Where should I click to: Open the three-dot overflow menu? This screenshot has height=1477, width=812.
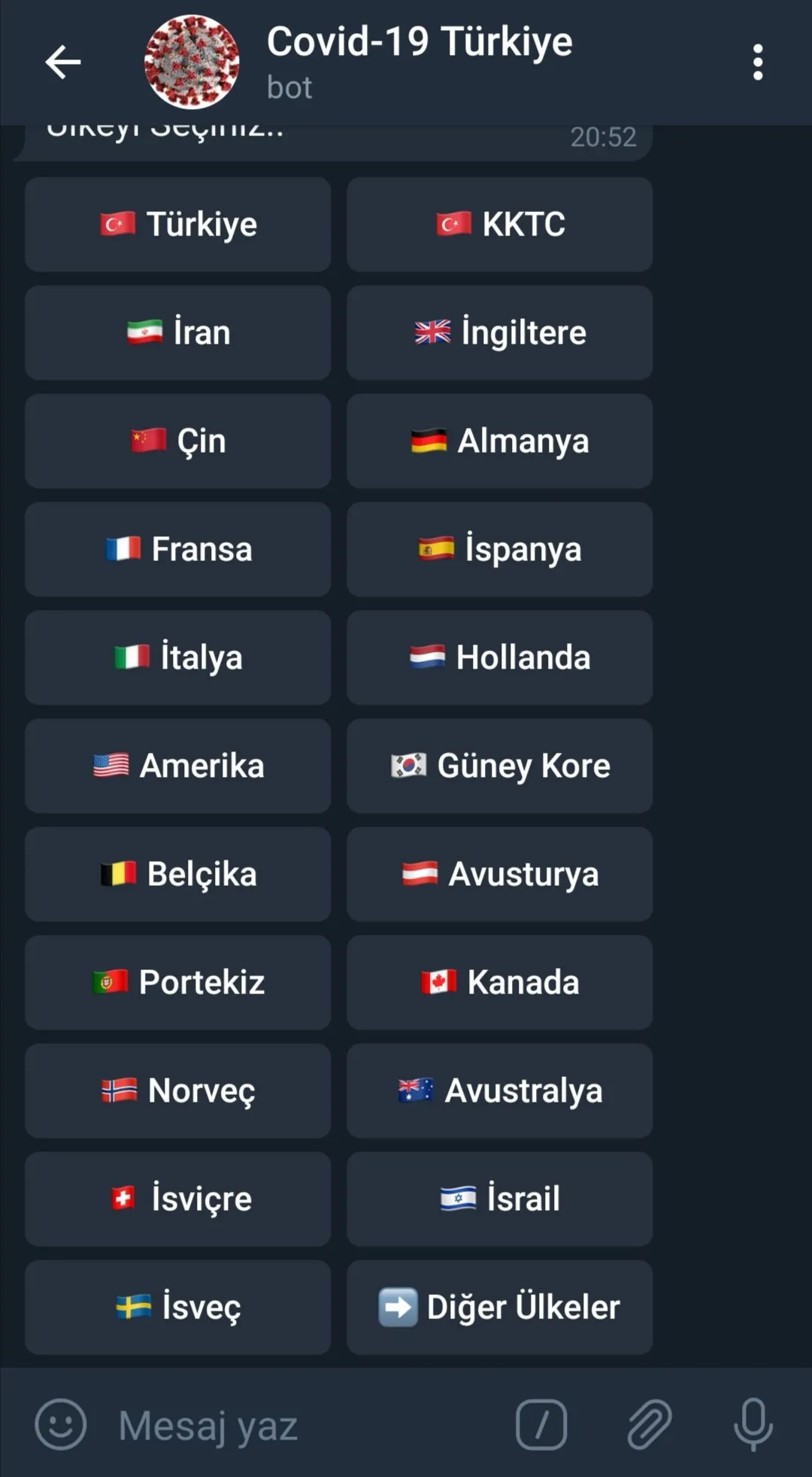(757, 62)
